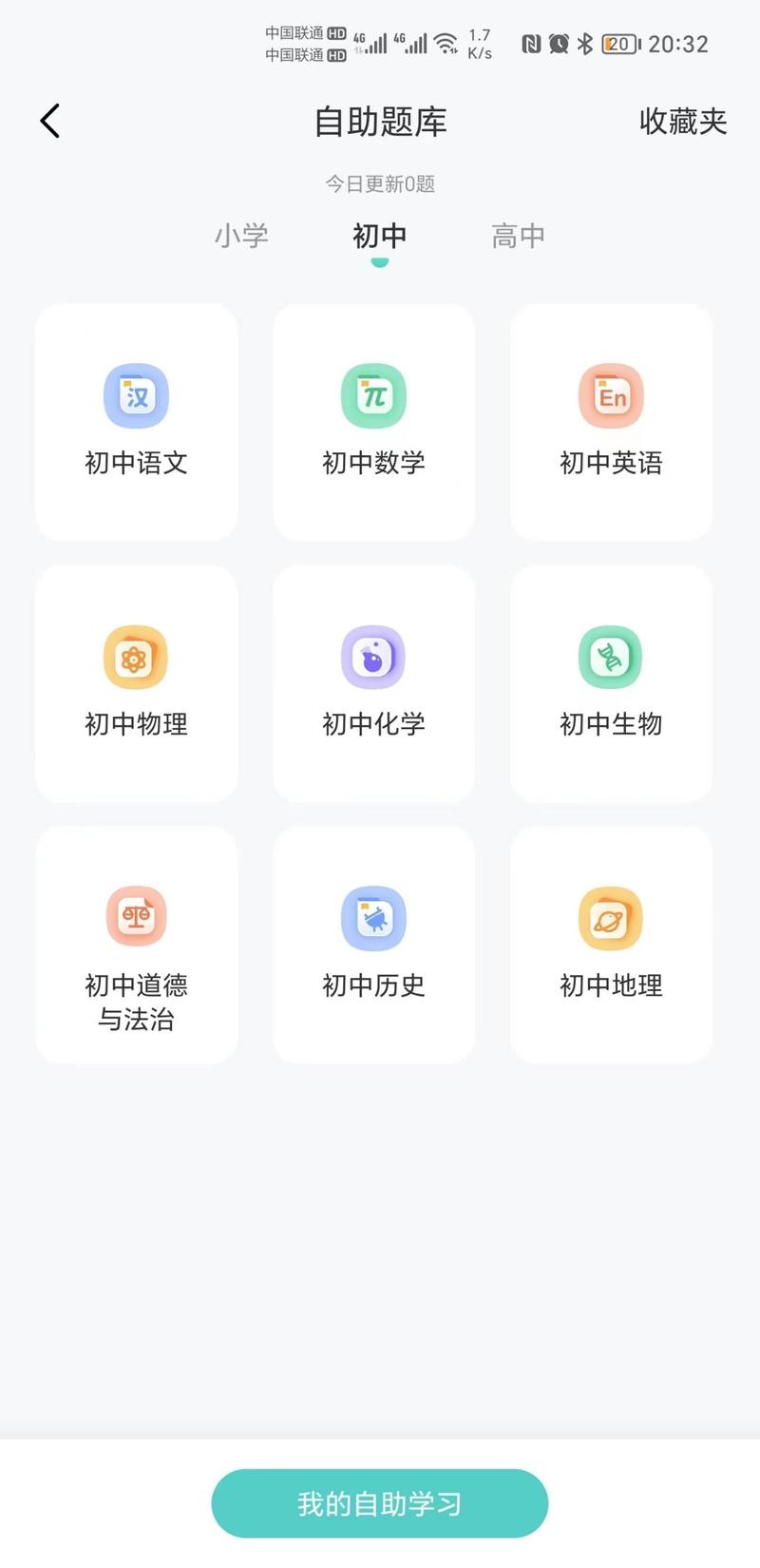Open the 初中地理 subject

(x=612, y=946)
